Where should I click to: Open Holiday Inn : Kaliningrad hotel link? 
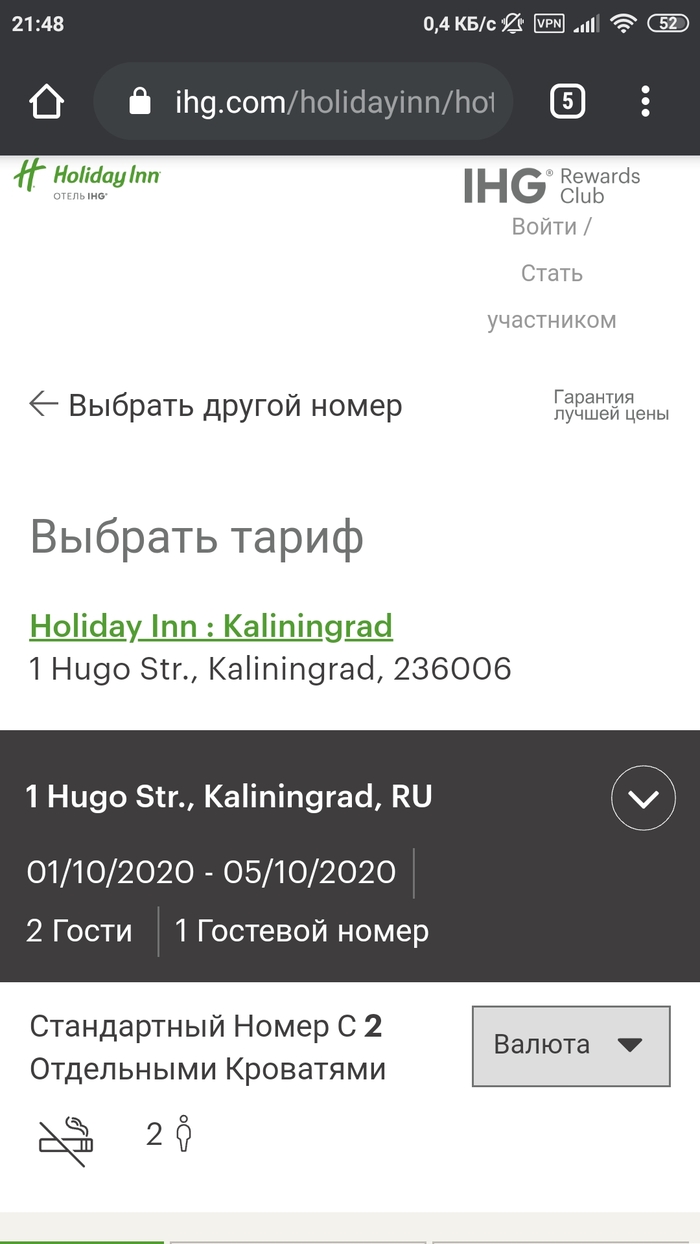point(211,626)
